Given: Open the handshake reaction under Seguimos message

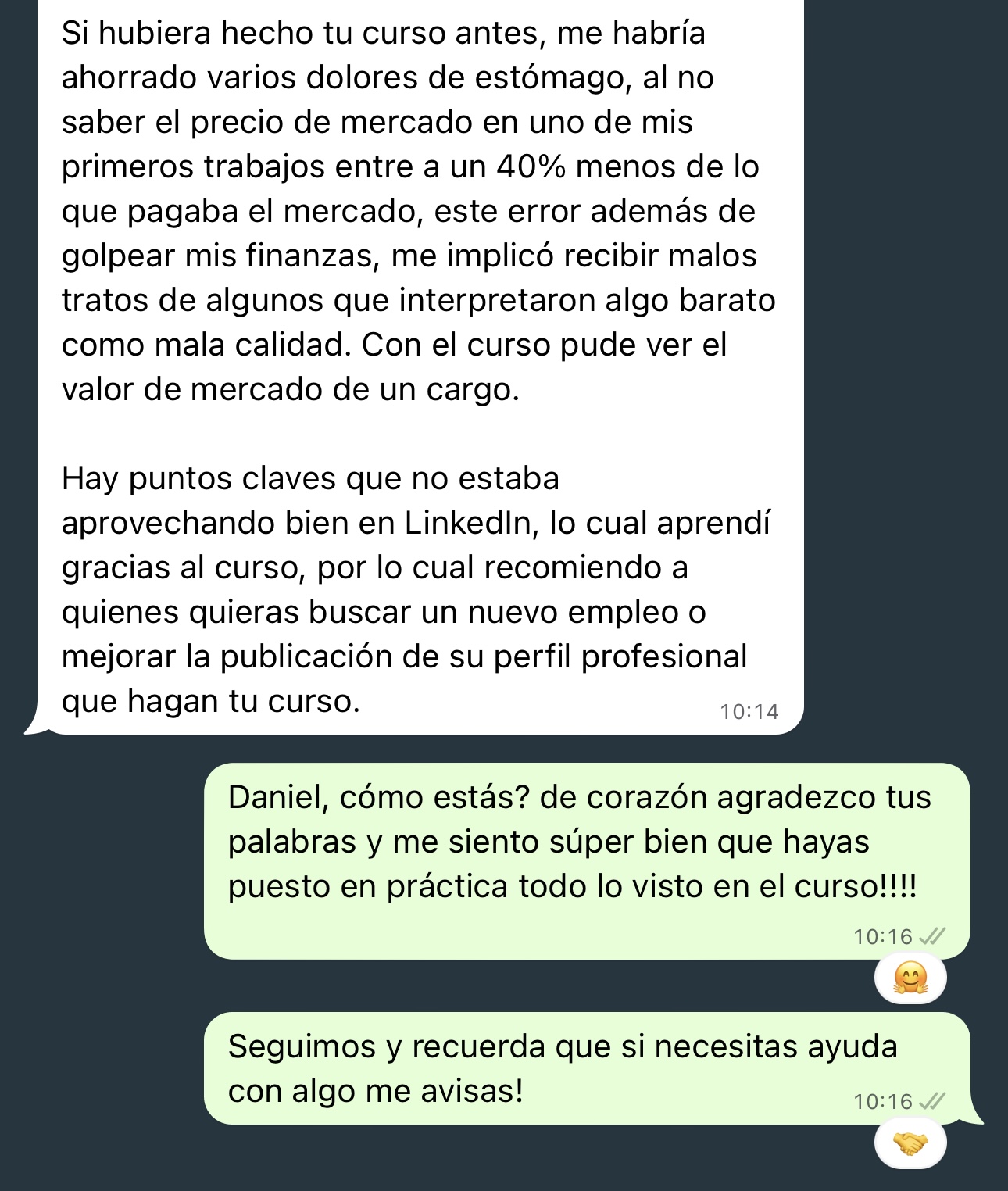Looking at the screenshot, I should [x=910, y=1144].
